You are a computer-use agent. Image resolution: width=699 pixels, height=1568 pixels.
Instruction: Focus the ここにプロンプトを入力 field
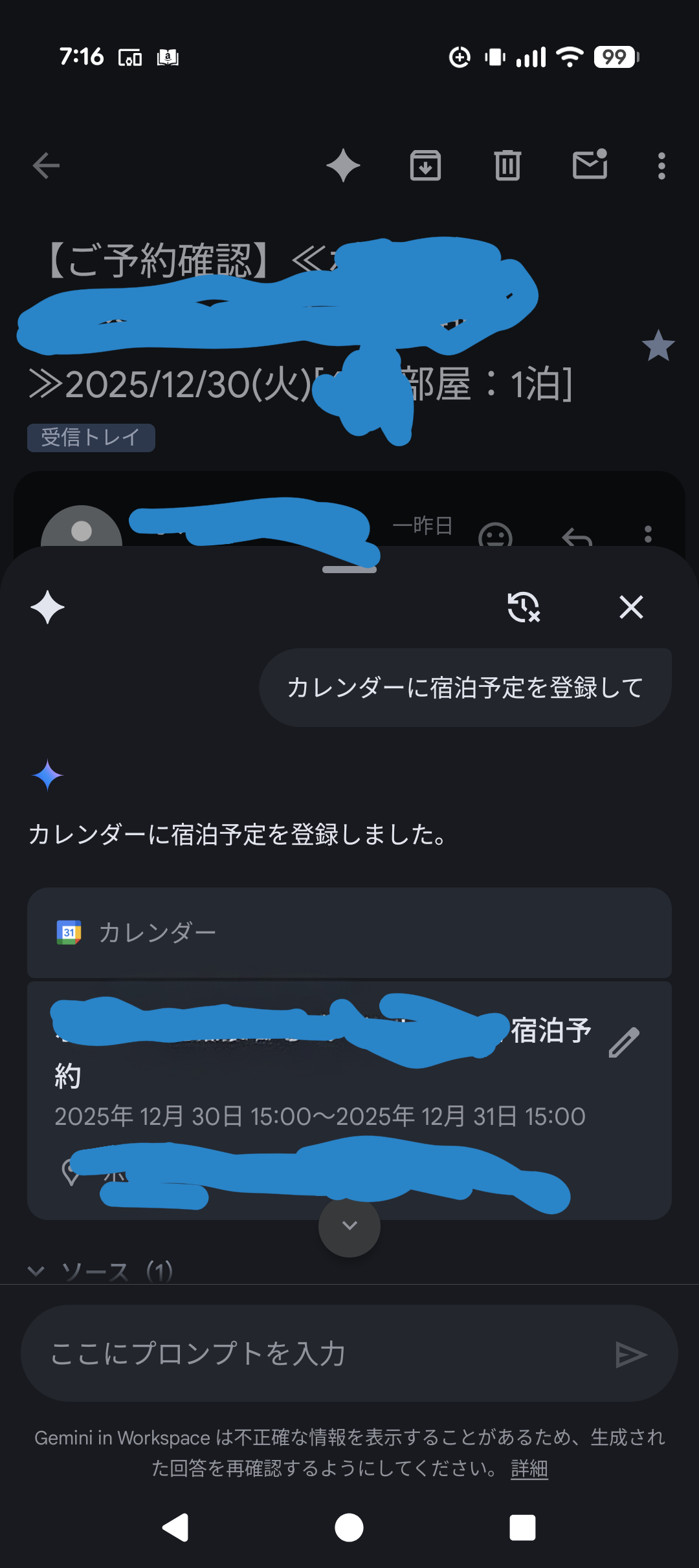(x=311, y=1353)
